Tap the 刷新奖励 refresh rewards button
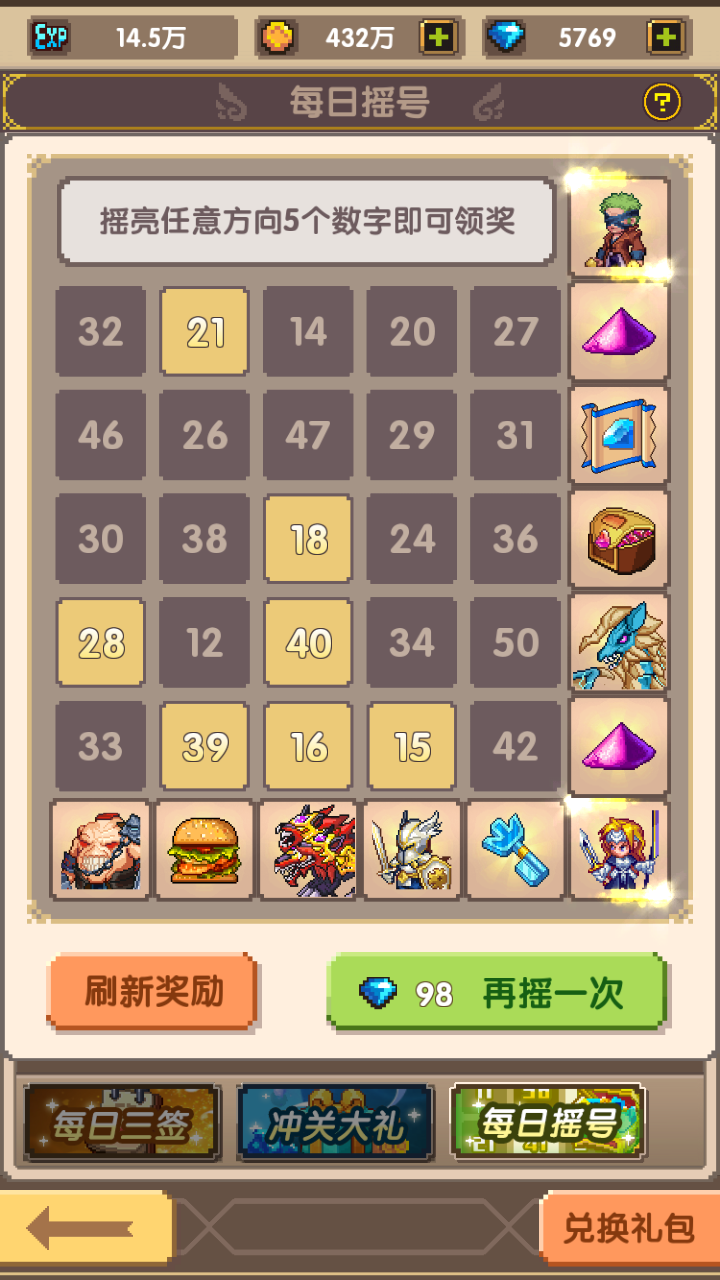720x1280 pixels. point(152,991)
